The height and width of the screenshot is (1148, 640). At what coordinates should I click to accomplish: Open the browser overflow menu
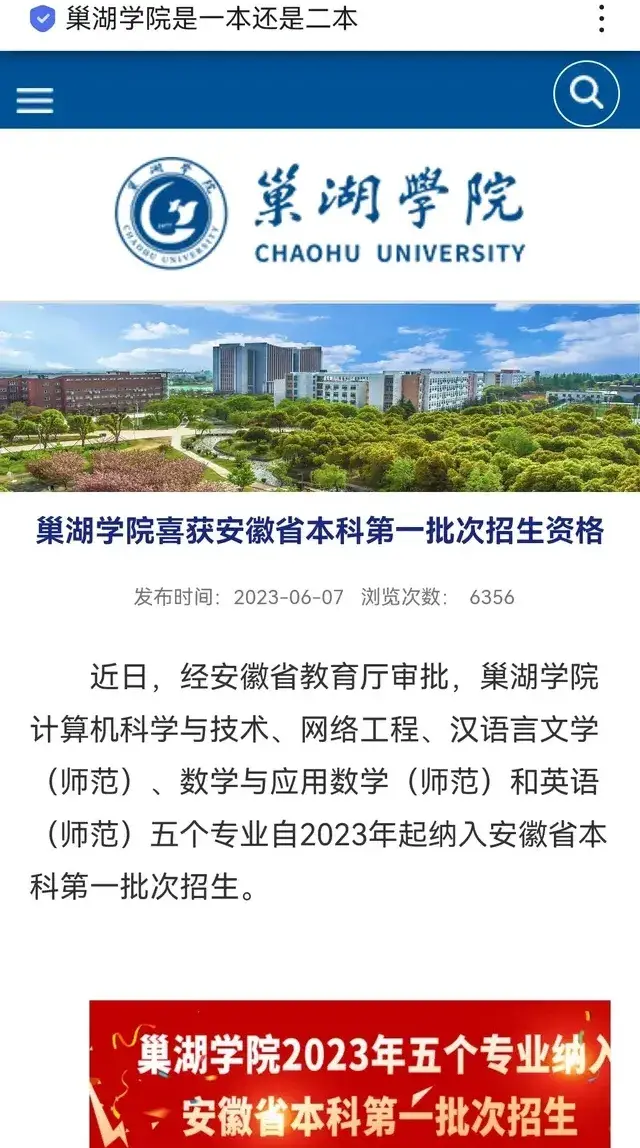click(x=601, y=19)
